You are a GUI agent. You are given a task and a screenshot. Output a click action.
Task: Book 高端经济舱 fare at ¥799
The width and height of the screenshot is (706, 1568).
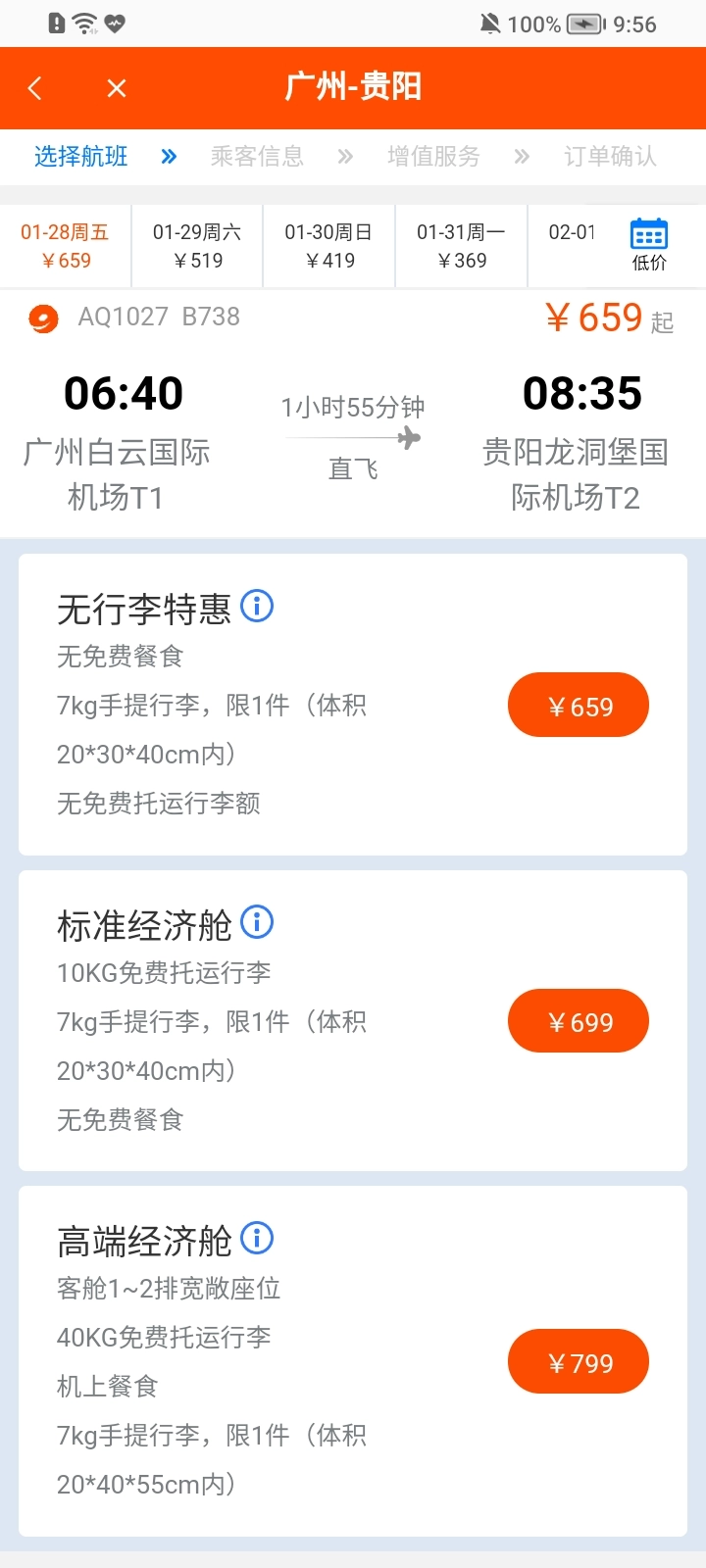(x=578, y=1361)
